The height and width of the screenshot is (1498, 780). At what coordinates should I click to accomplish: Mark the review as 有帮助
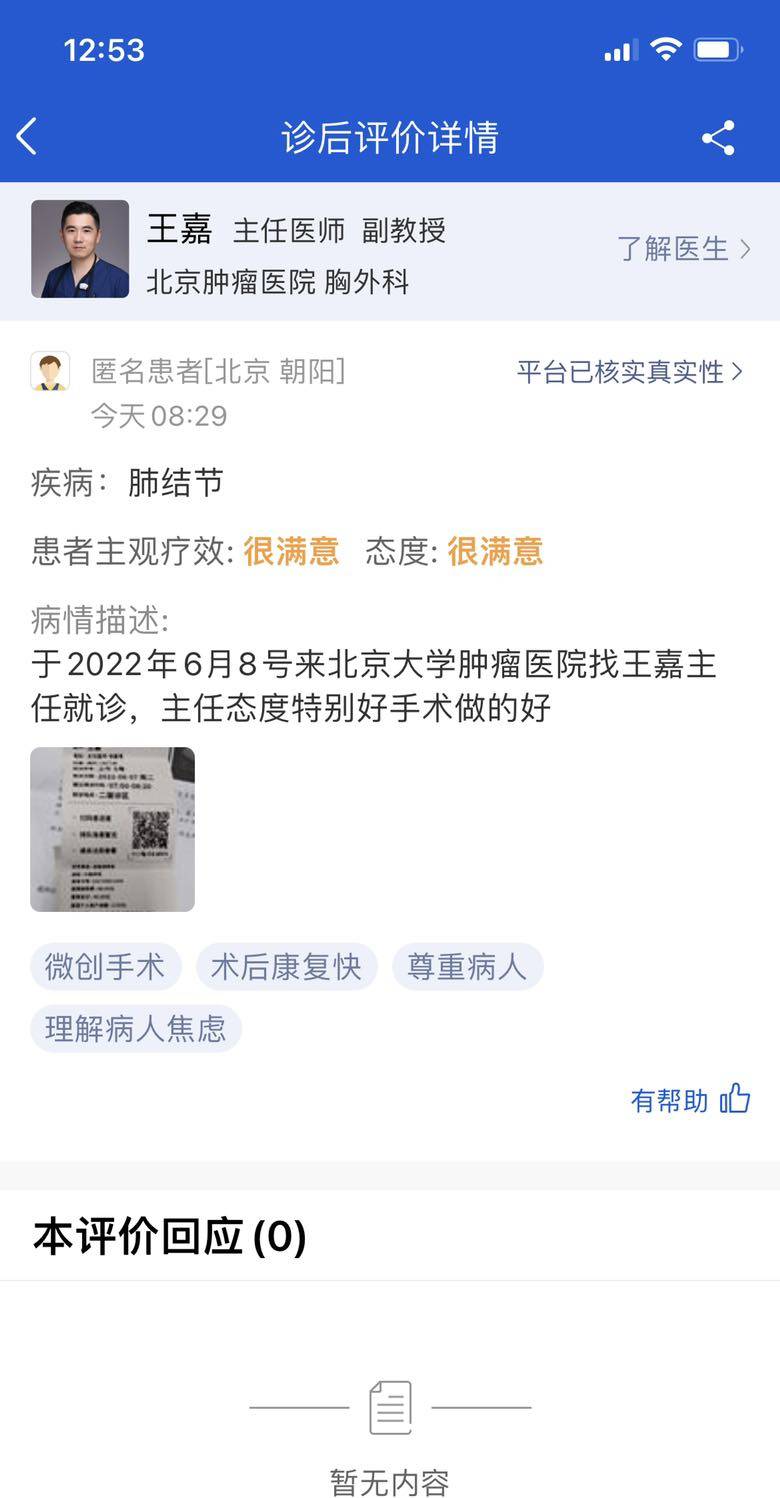pyautogui.click(x=690, y=1100)
